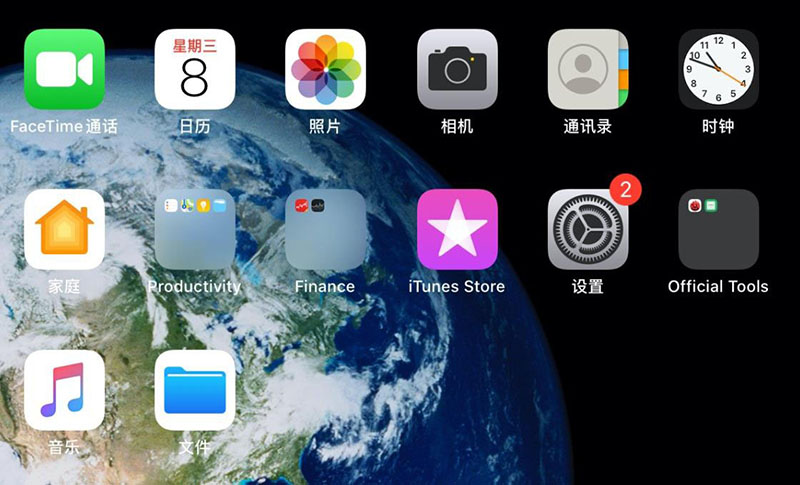This screenshot has width=800, height=485.
Task: Launch the Music app (音乐)
Action: [x=64, y=390]
